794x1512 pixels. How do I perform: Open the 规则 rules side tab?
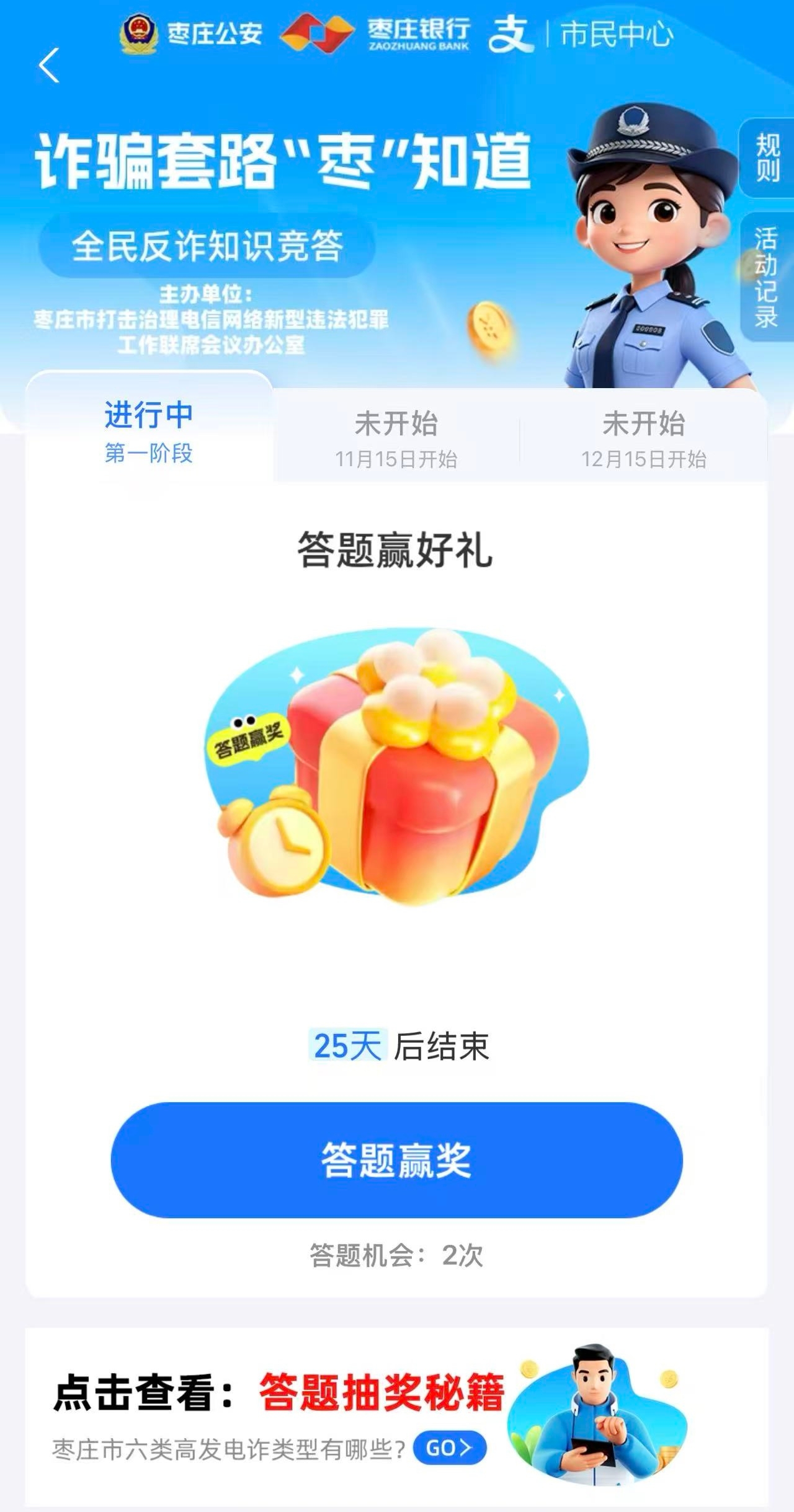coord(767,158)
